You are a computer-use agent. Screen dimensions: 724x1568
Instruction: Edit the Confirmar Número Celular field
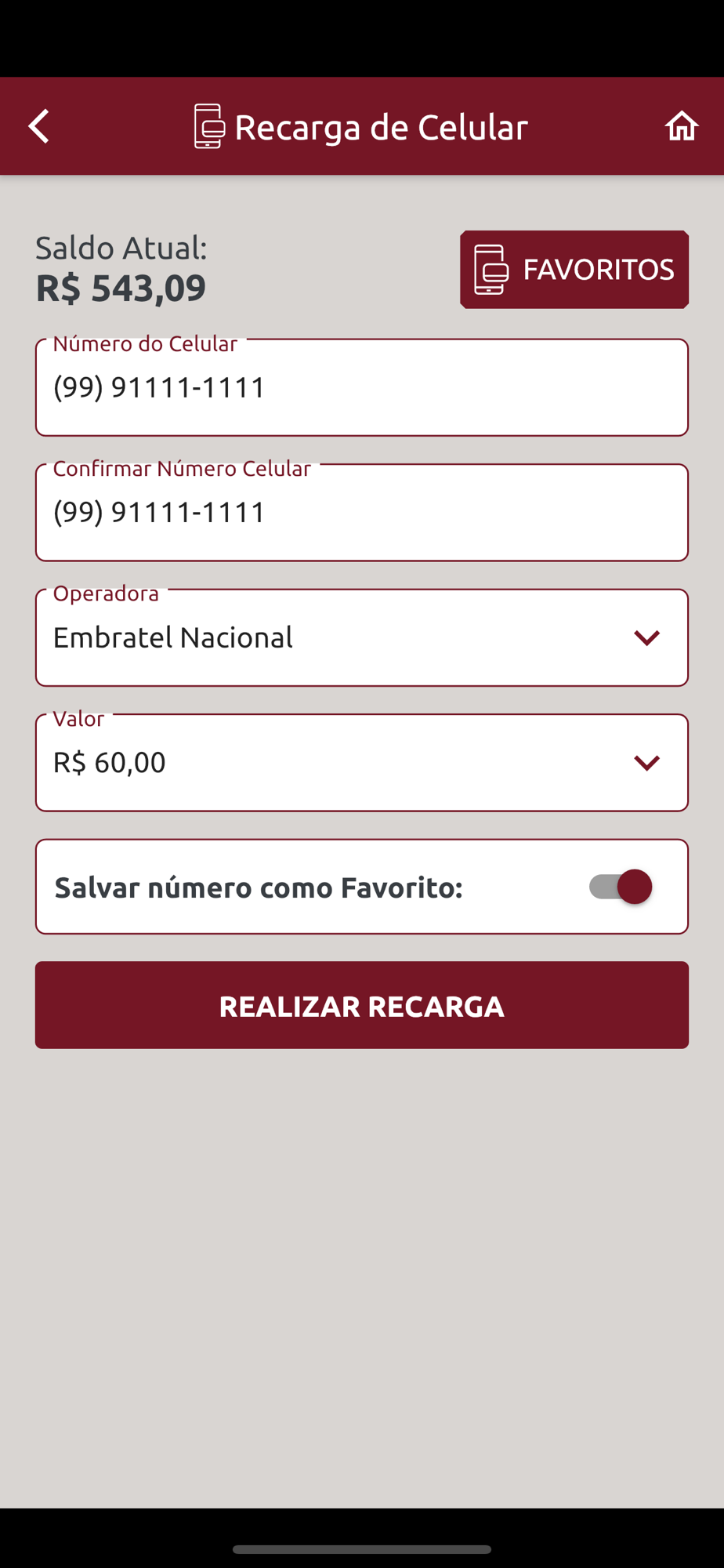362,512
